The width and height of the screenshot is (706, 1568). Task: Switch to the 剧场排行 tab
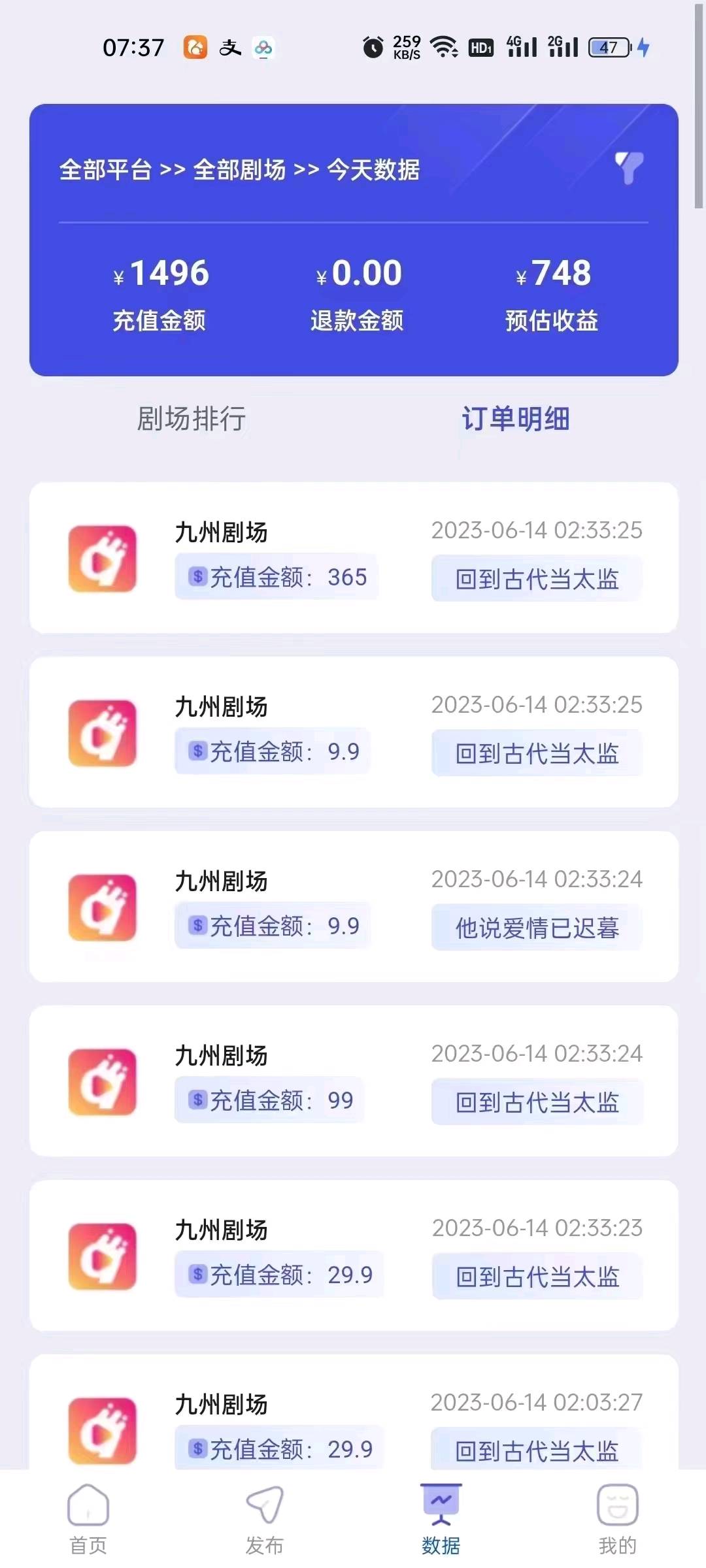pyautogui.click(x=191, y=419)
